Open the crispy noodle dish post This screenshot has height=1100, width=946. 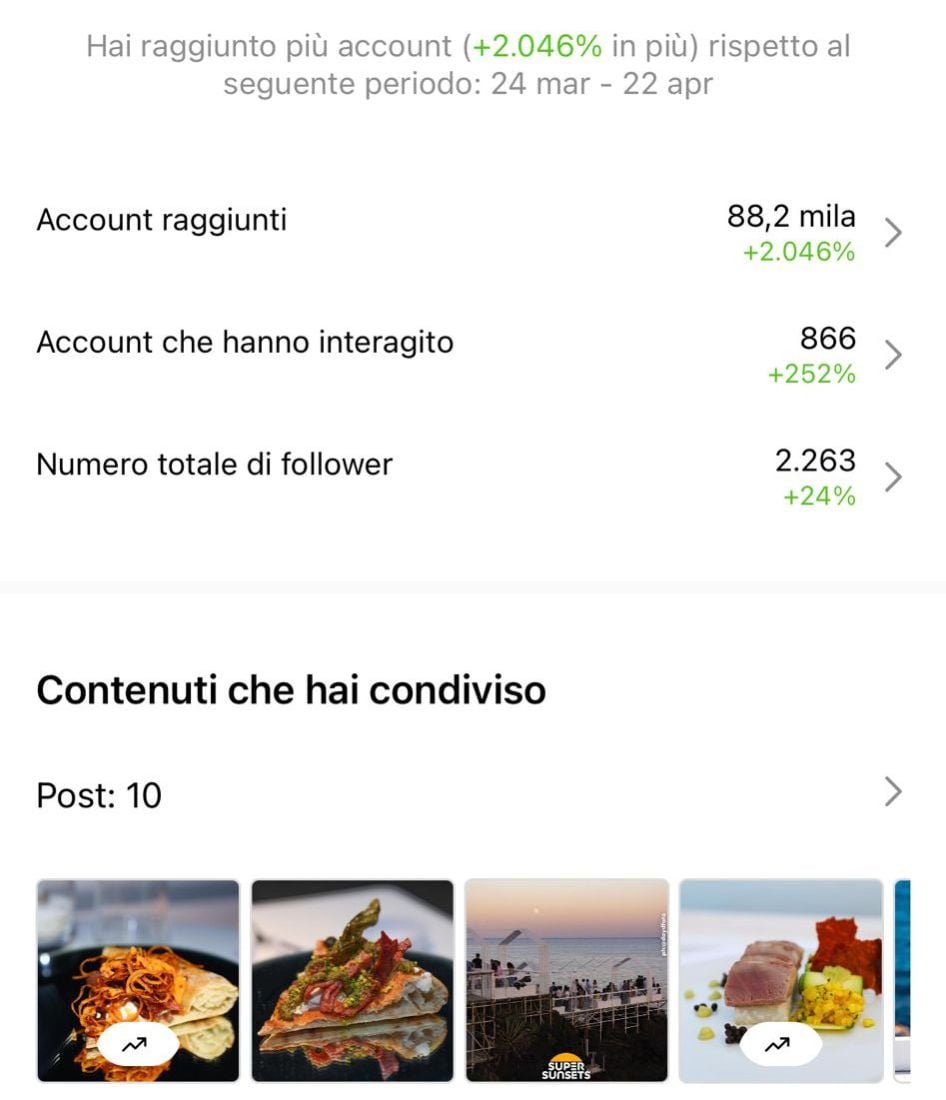click(138, 980)
